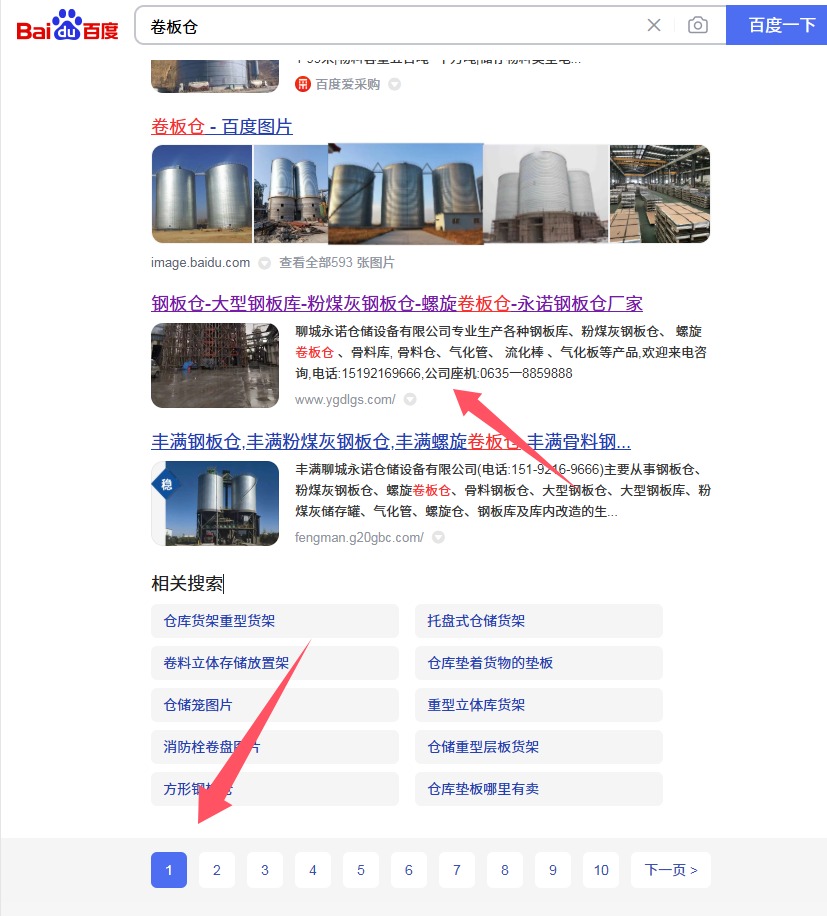Go to results page 2
The image size is (827, 916).
(217, 870)
